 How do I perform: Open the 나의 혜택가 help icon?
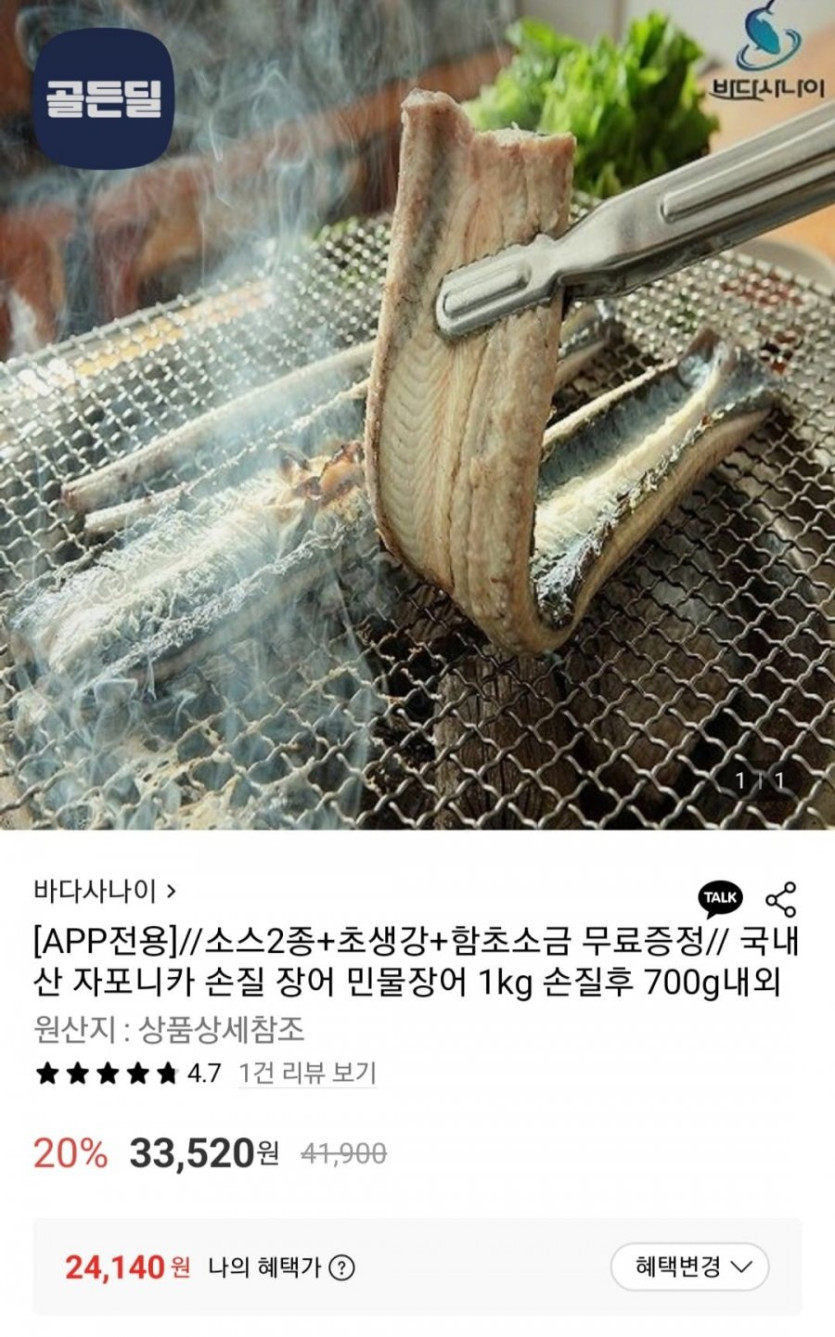pyautogui.click(x=341, y=1268)
